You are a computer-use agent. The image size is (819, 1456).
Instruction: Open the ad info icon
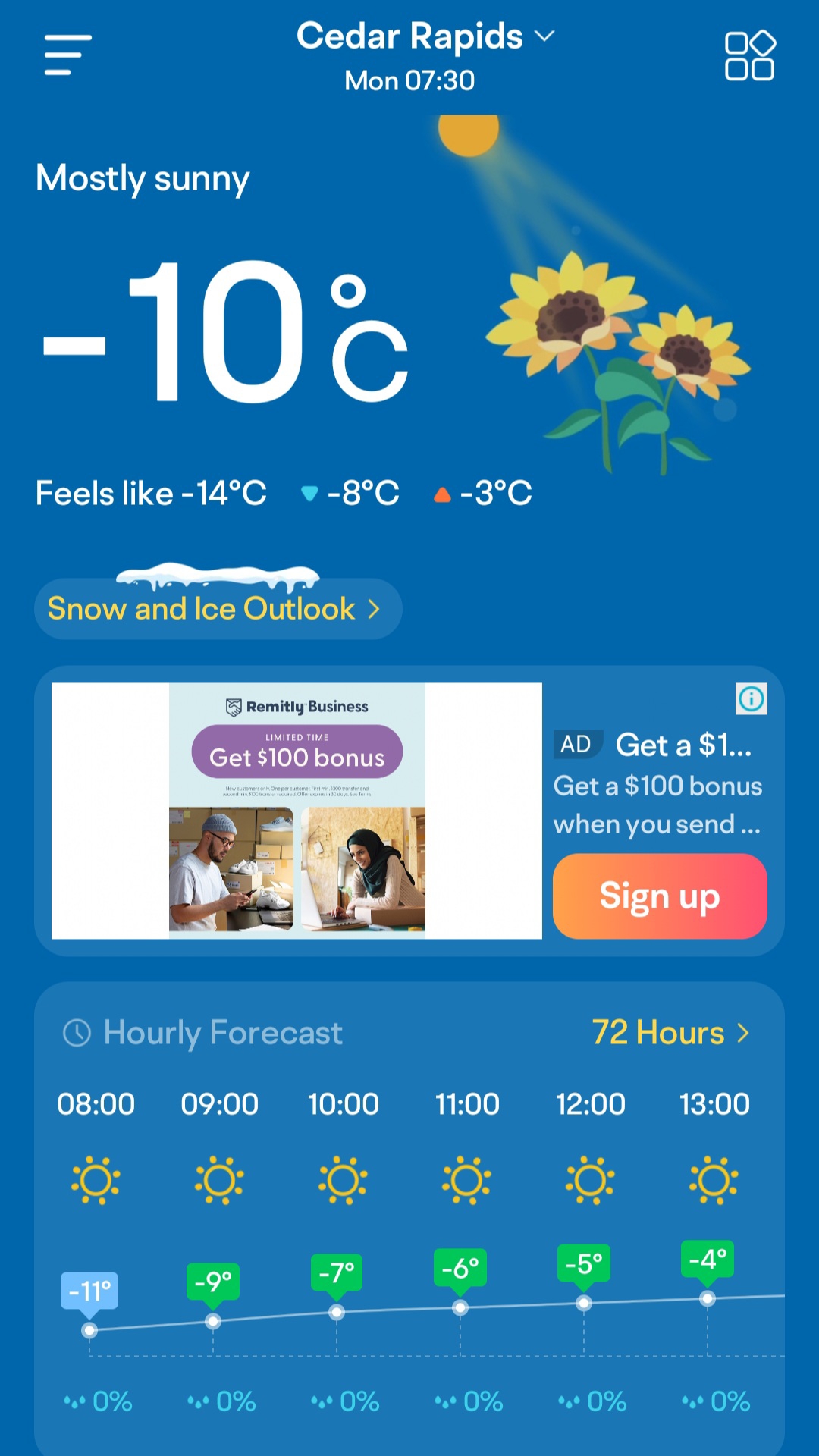pyautogui.click(x=752, y=698)
